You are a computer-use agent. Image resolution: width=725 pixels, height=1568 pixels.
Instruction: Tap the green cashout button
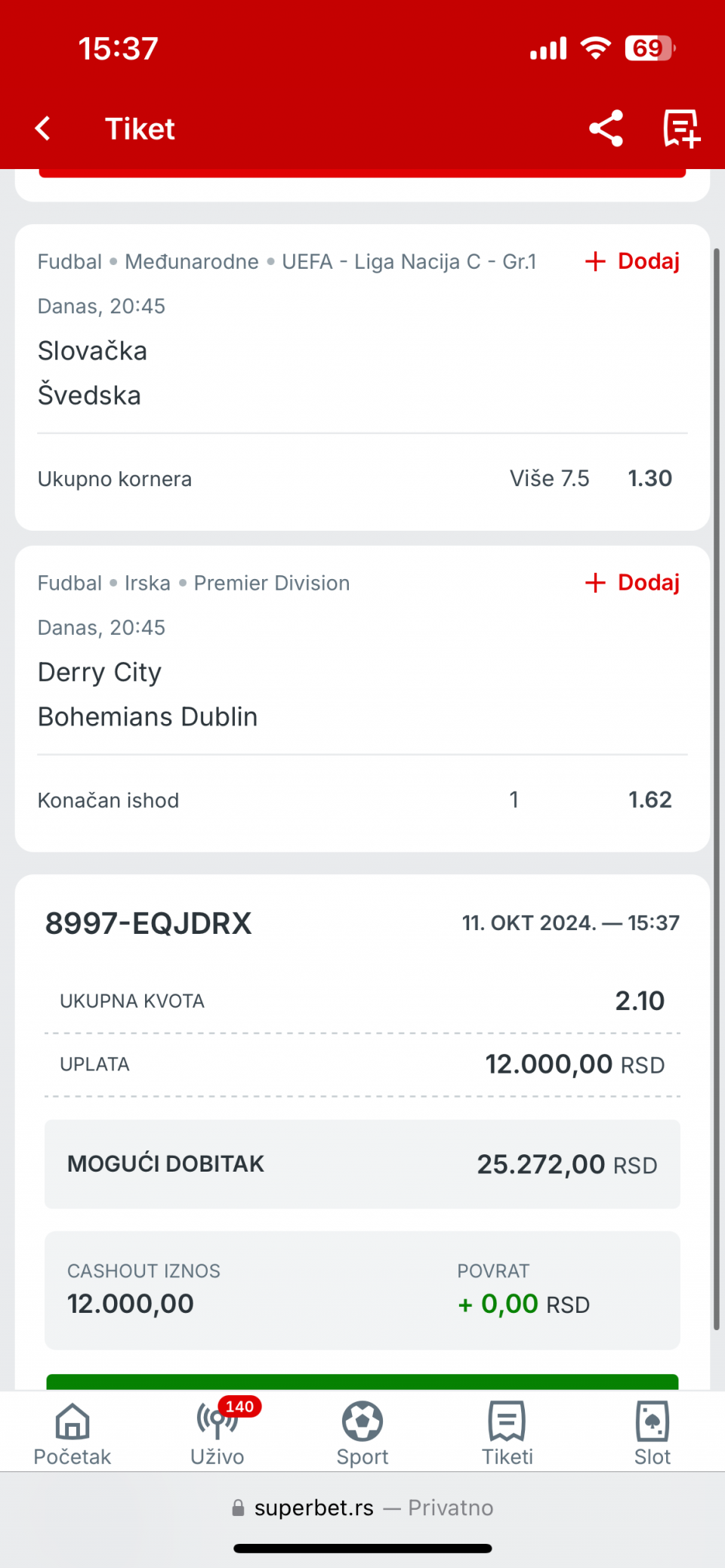pyautogui.click(x=362, y=1382)
